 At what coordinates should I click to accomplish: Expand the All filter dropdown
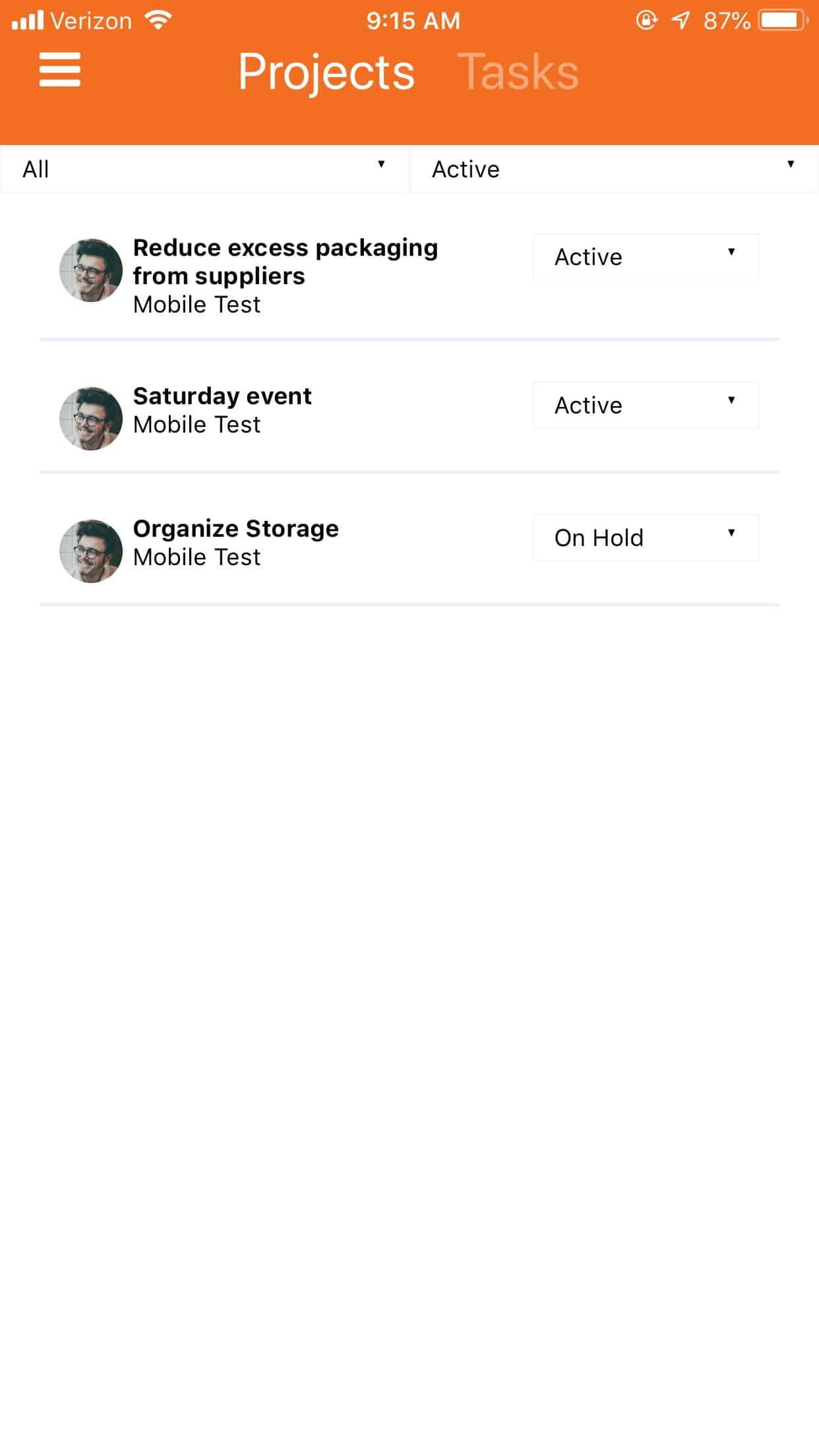point(204,169)
